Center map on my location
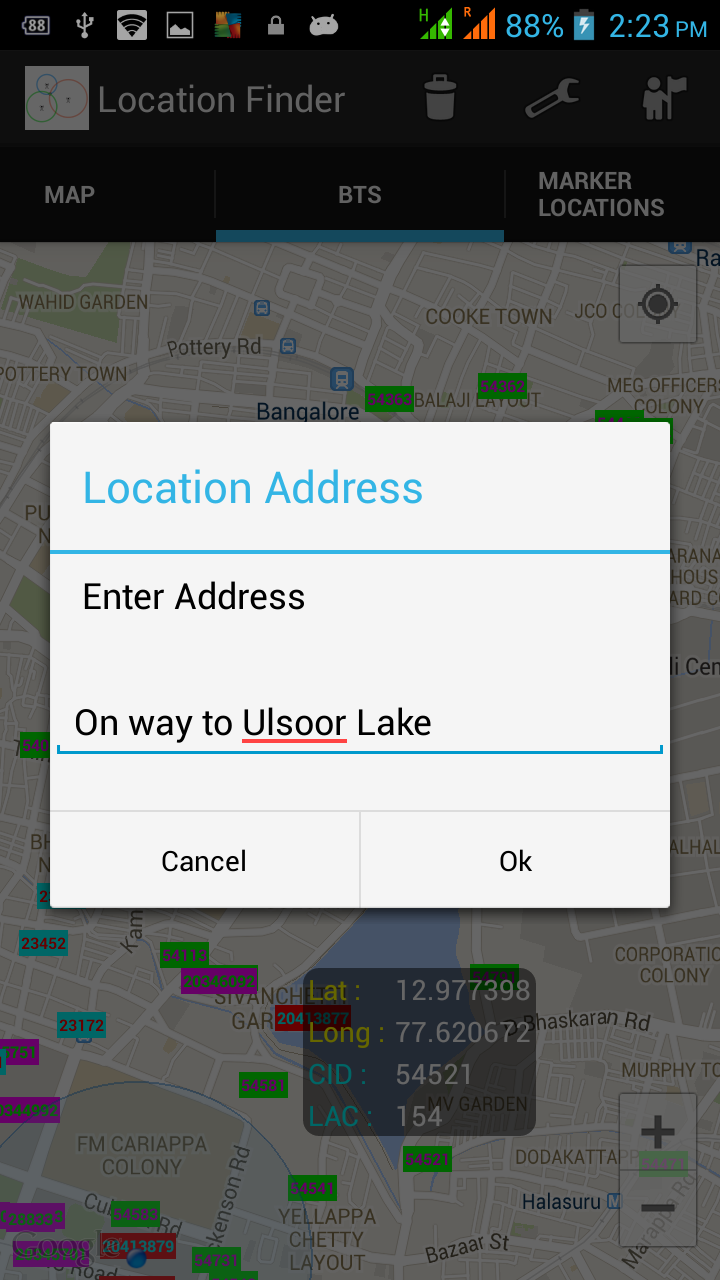Image resolution: width=720 pixels, height=1280 pixels. pos(657,303)
